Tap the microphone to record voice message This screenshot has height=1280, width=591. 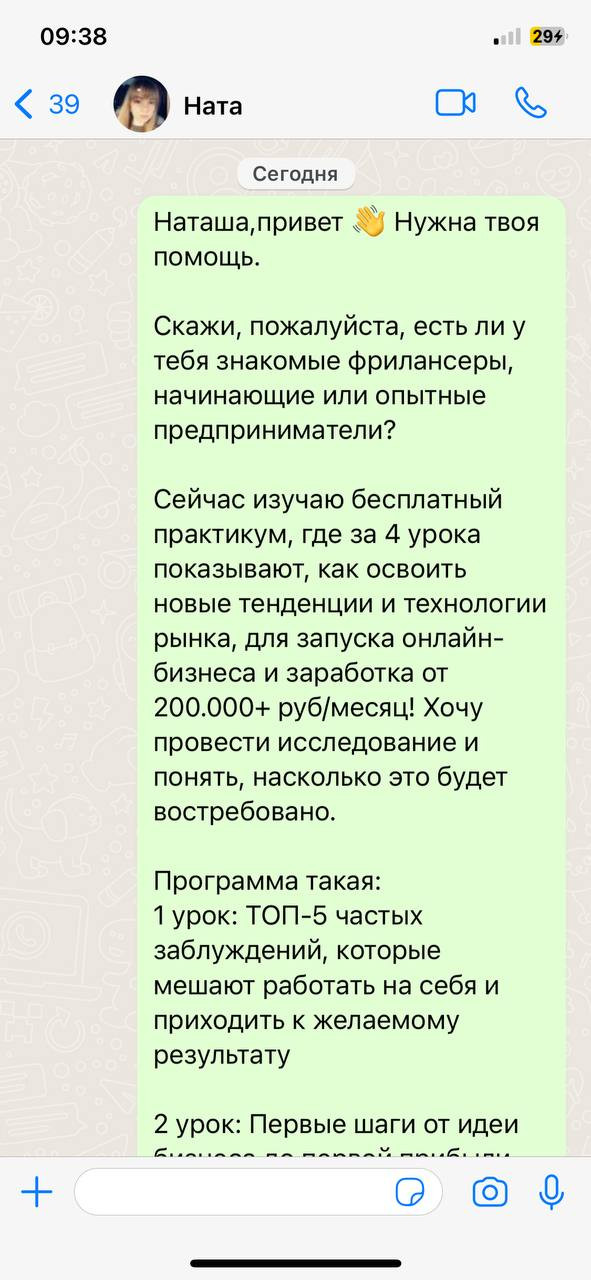coord(550,1191)
